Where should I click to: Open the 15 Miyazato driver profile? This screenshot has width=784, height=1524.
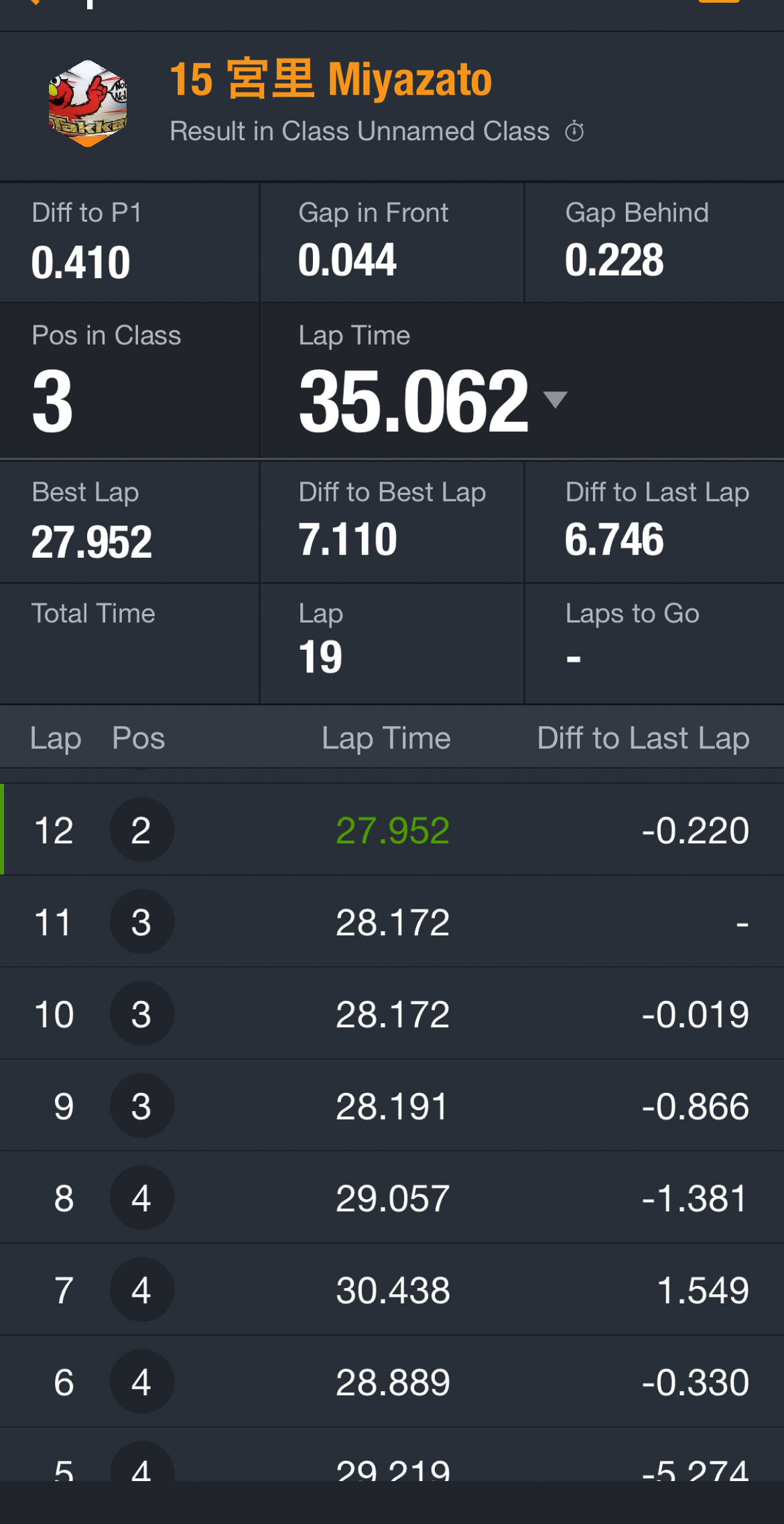(x=330, y=80)
